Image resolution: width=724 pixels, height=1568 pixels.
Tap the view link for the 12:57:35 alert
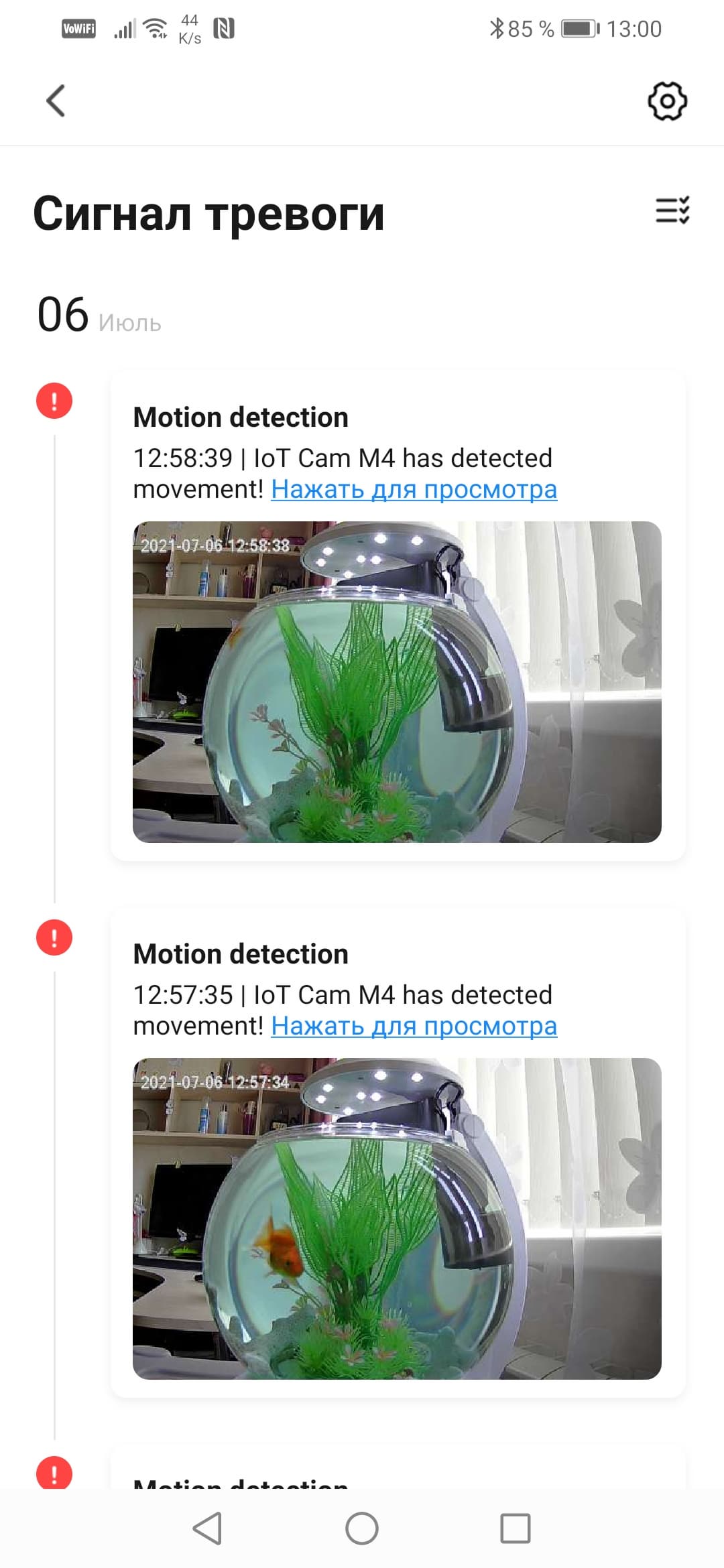coord(414,1027)
